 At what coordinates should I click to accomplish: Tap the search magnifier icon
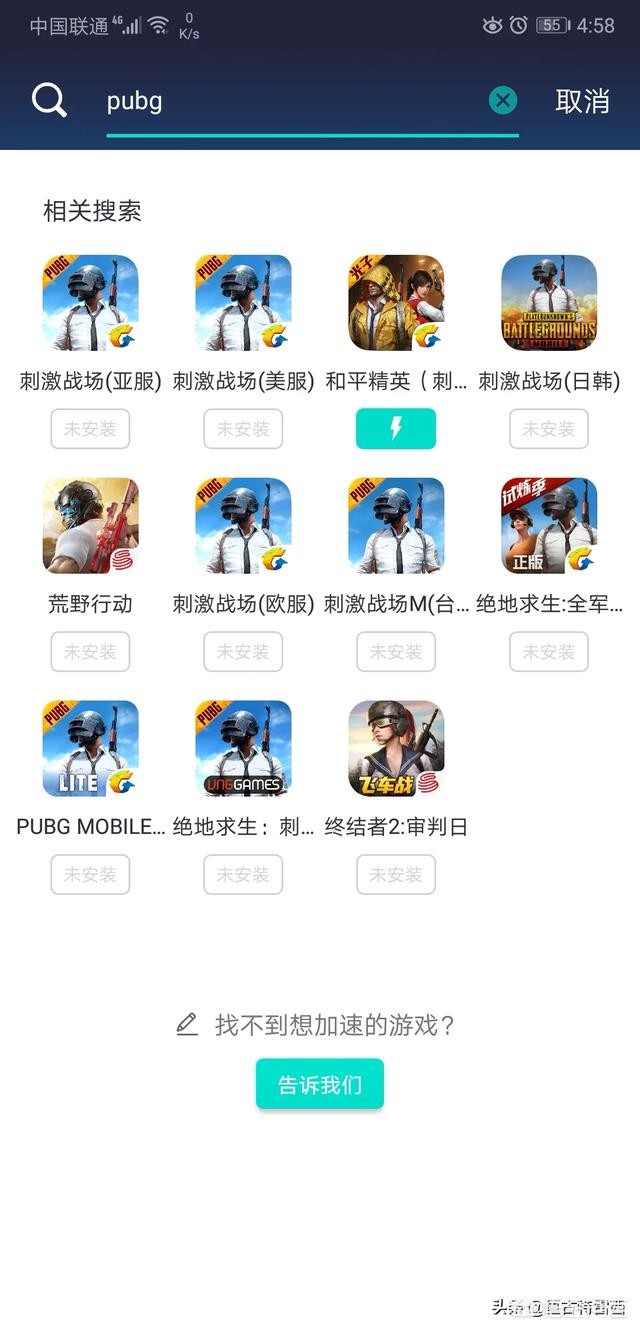coord(49,100)
